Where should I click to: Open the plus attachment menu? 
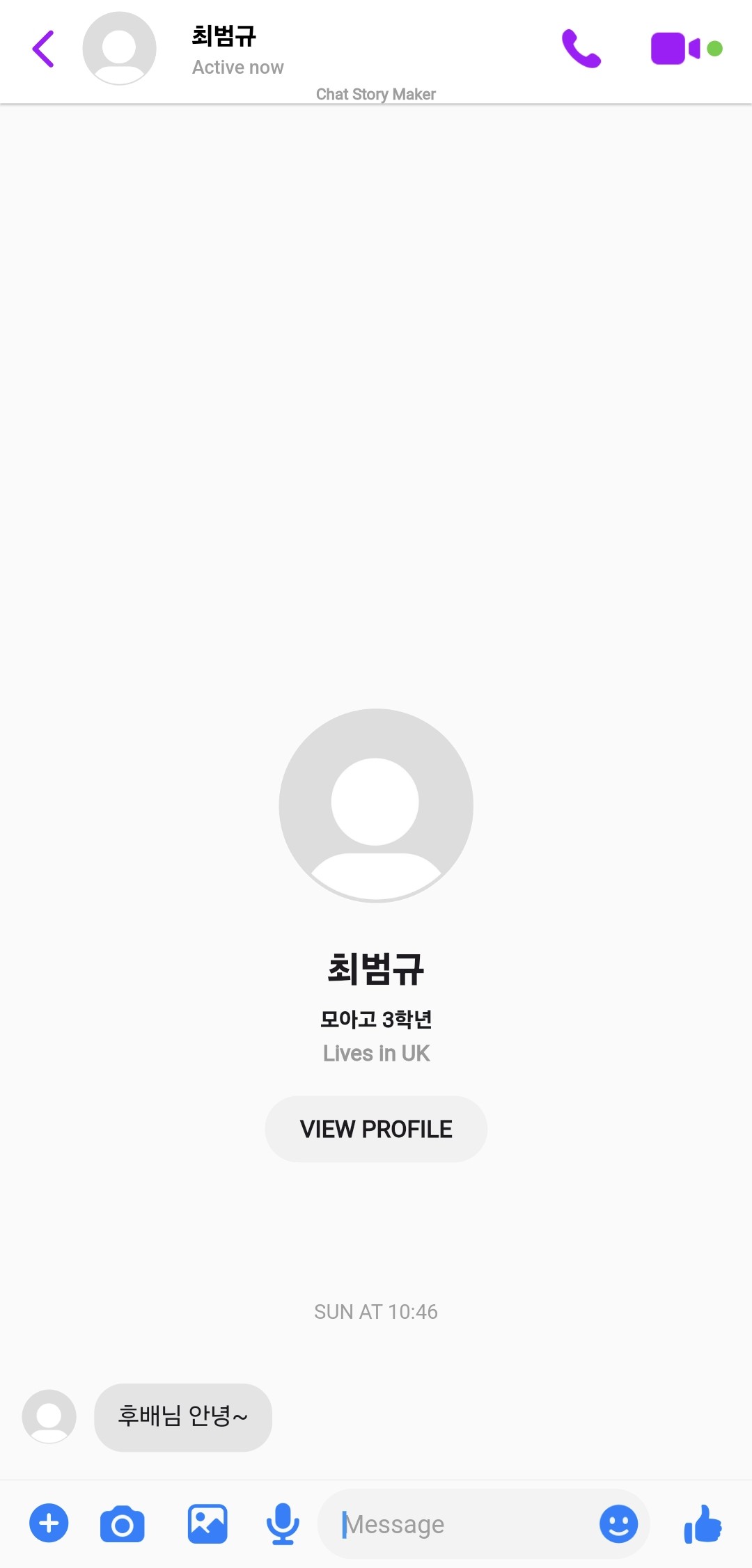point(49,1523)
